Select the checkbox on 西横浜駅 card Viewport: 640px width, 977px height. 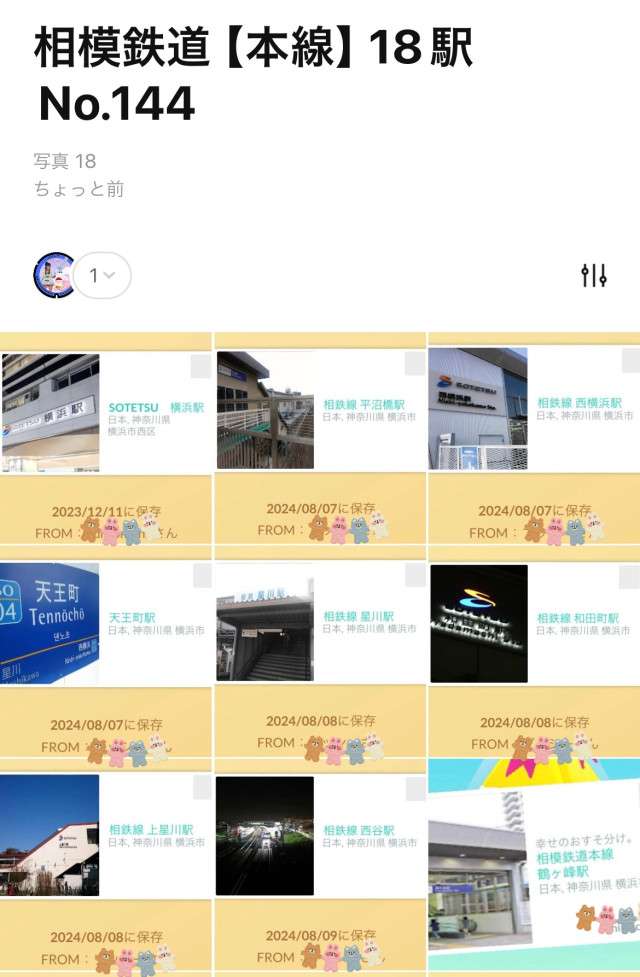(x=629, y=361)
